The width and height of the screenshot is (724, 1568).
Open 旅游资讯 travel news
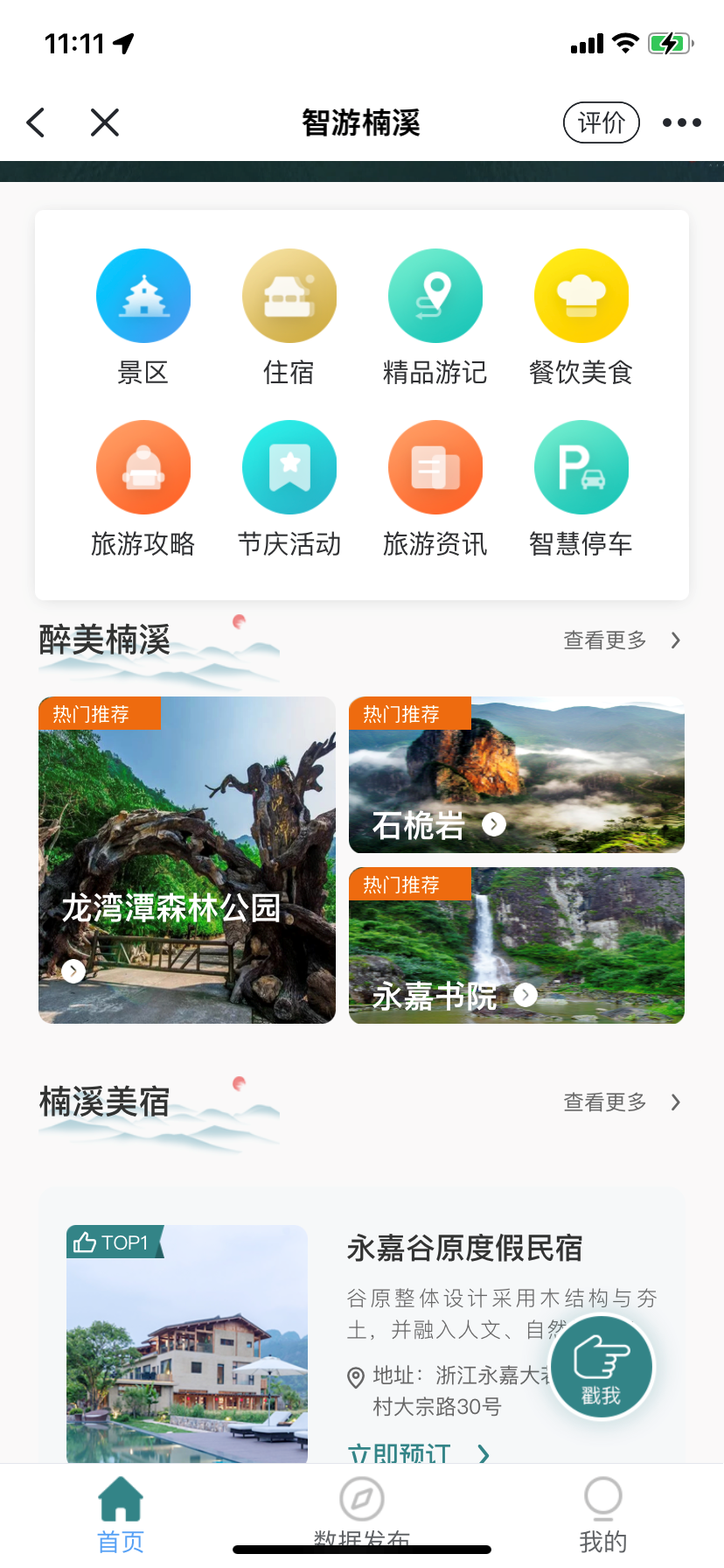(435, 487)
